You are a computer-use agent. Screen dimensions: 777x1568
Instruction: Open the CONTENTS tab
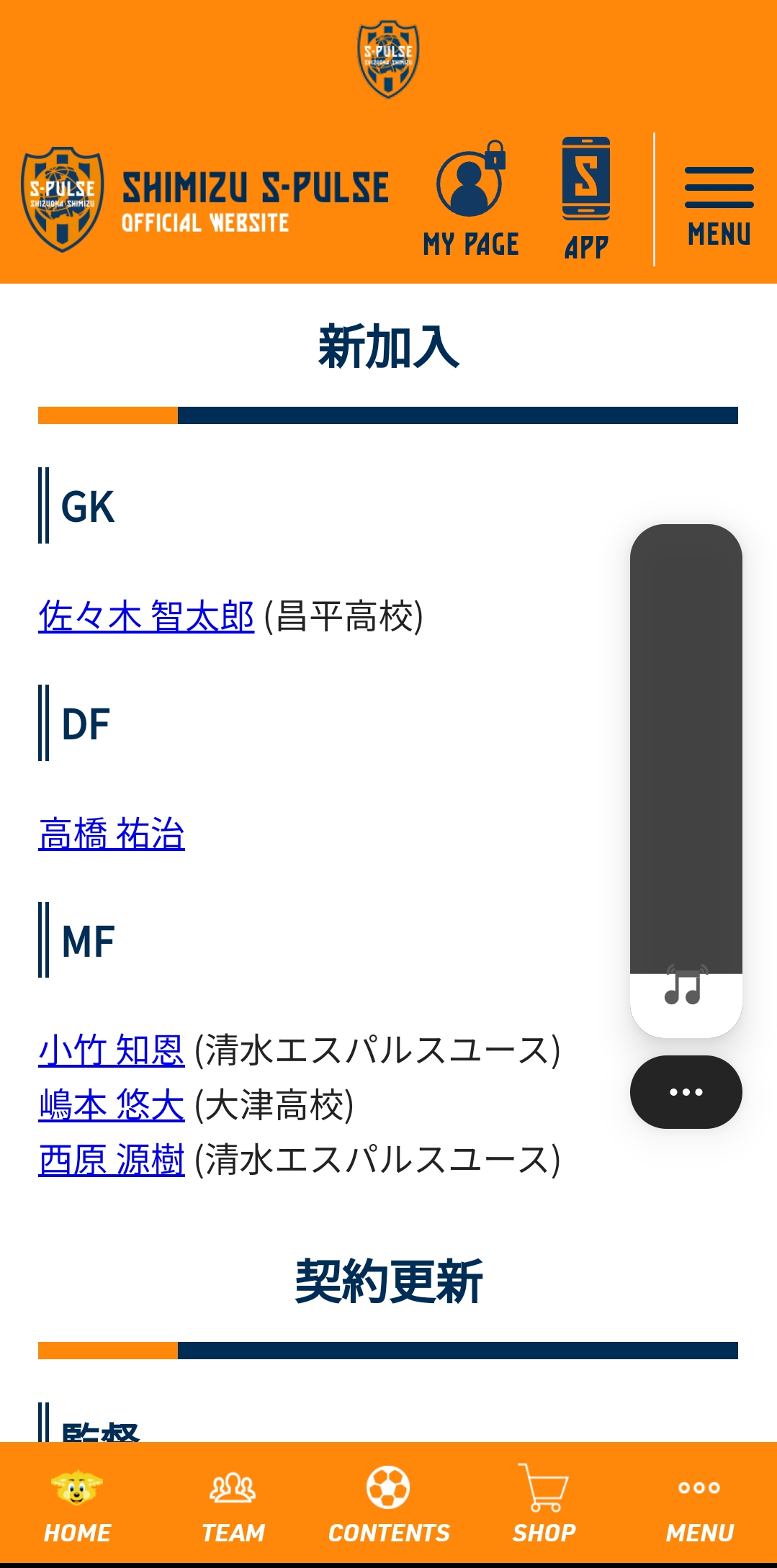click(389, 1503)
